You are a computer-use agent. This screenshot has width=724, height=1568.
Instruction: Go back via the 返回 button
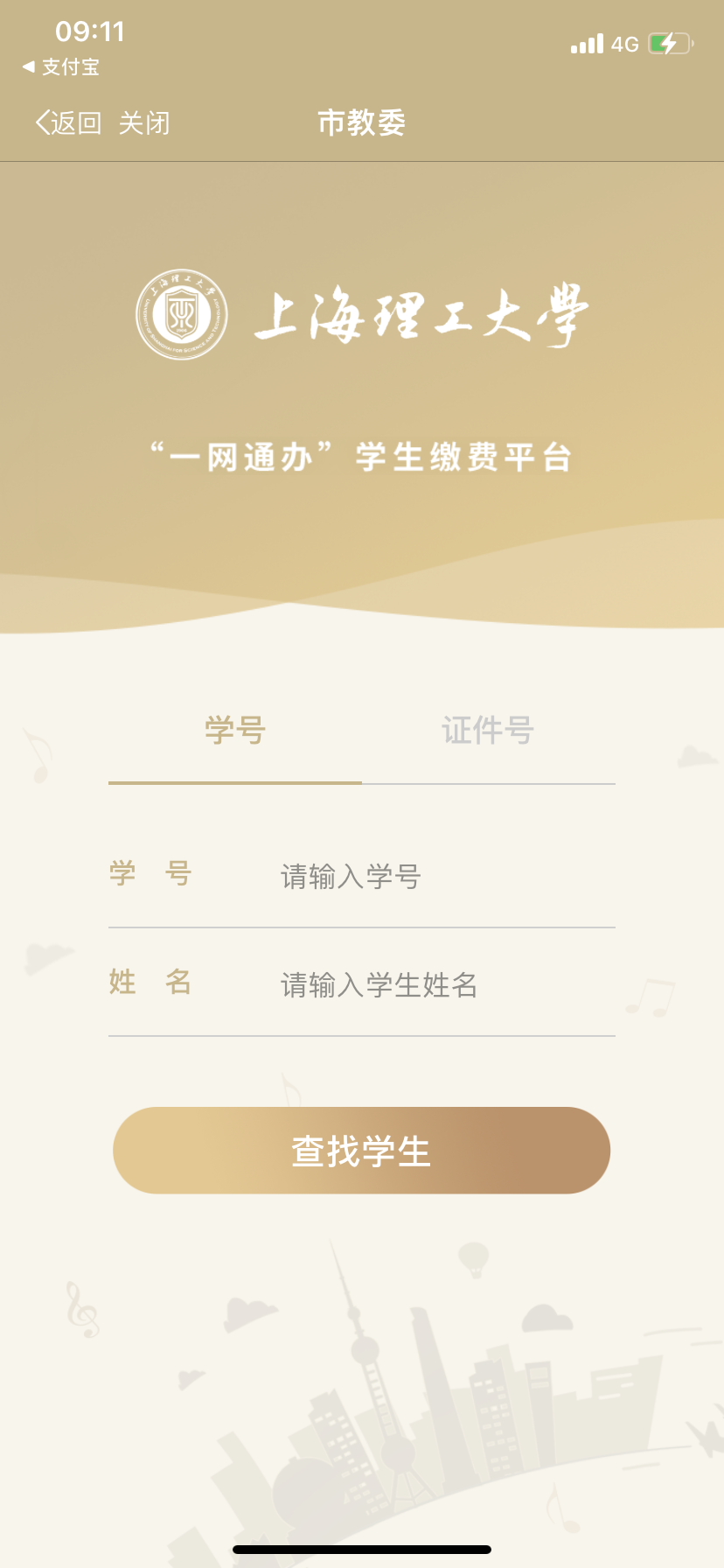point(68,123)
